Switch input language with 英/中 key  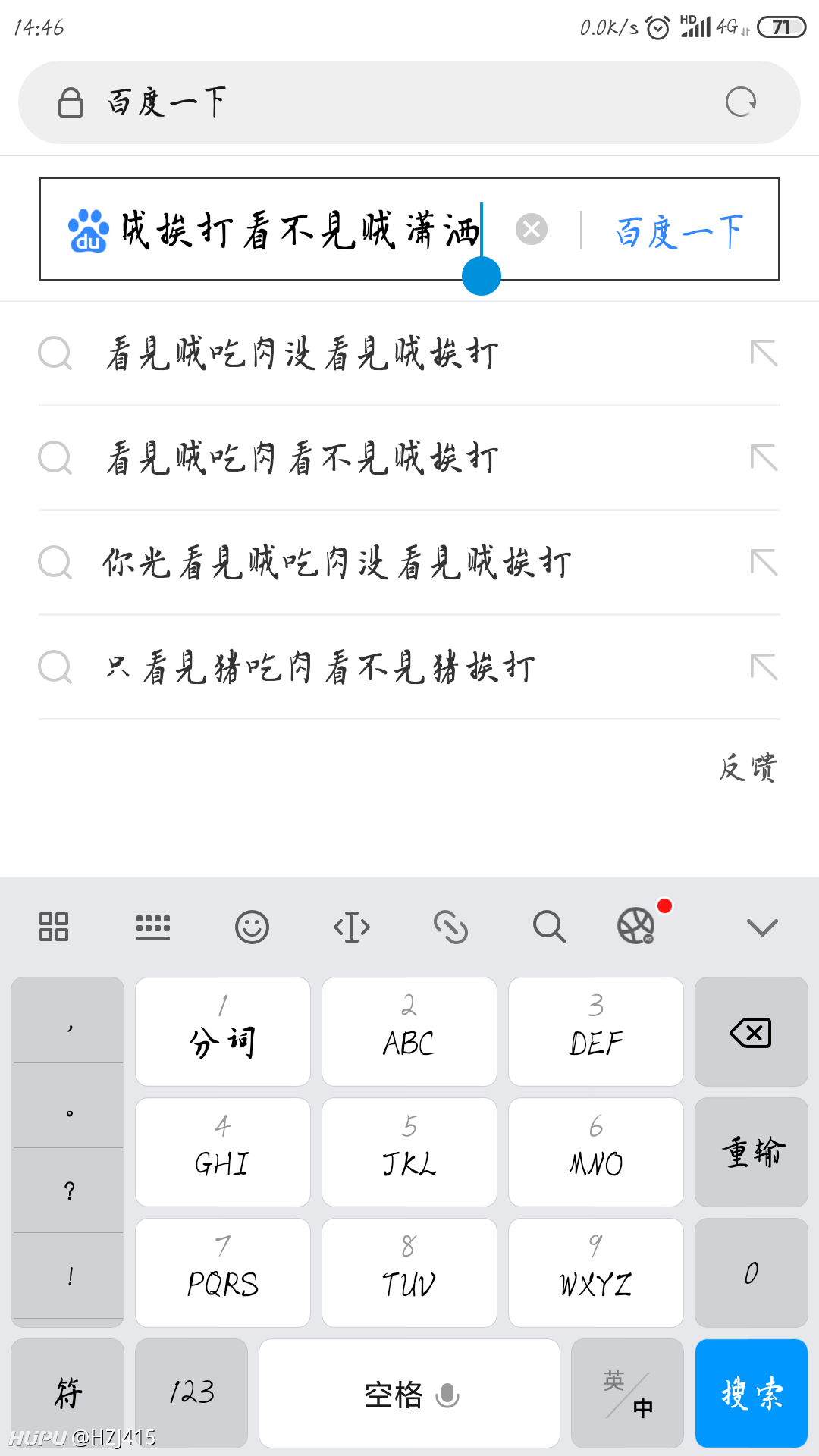tap(627, 1393)
